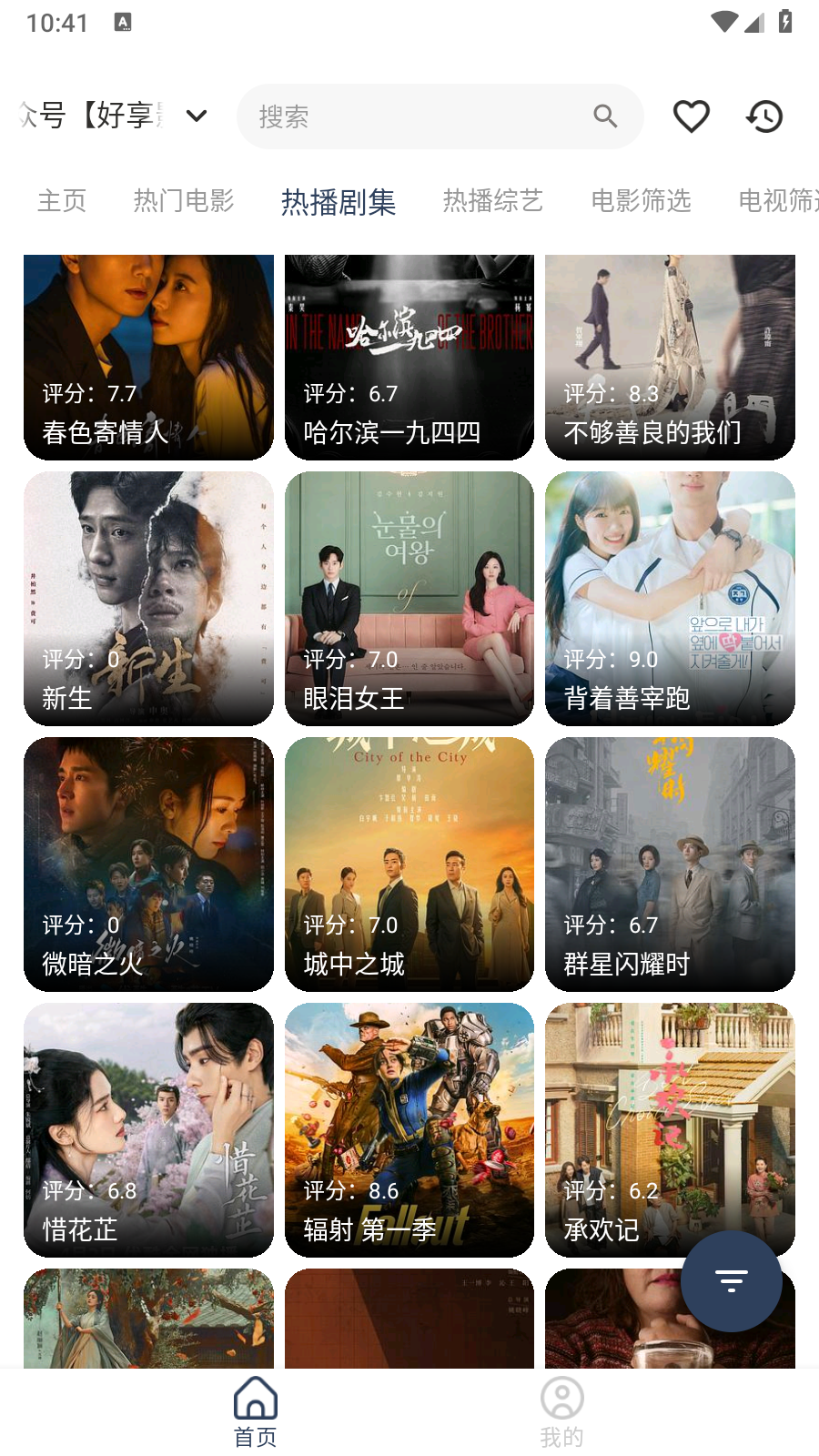Open watch history clock icon
819x1456 pixels.
[764, 116]
